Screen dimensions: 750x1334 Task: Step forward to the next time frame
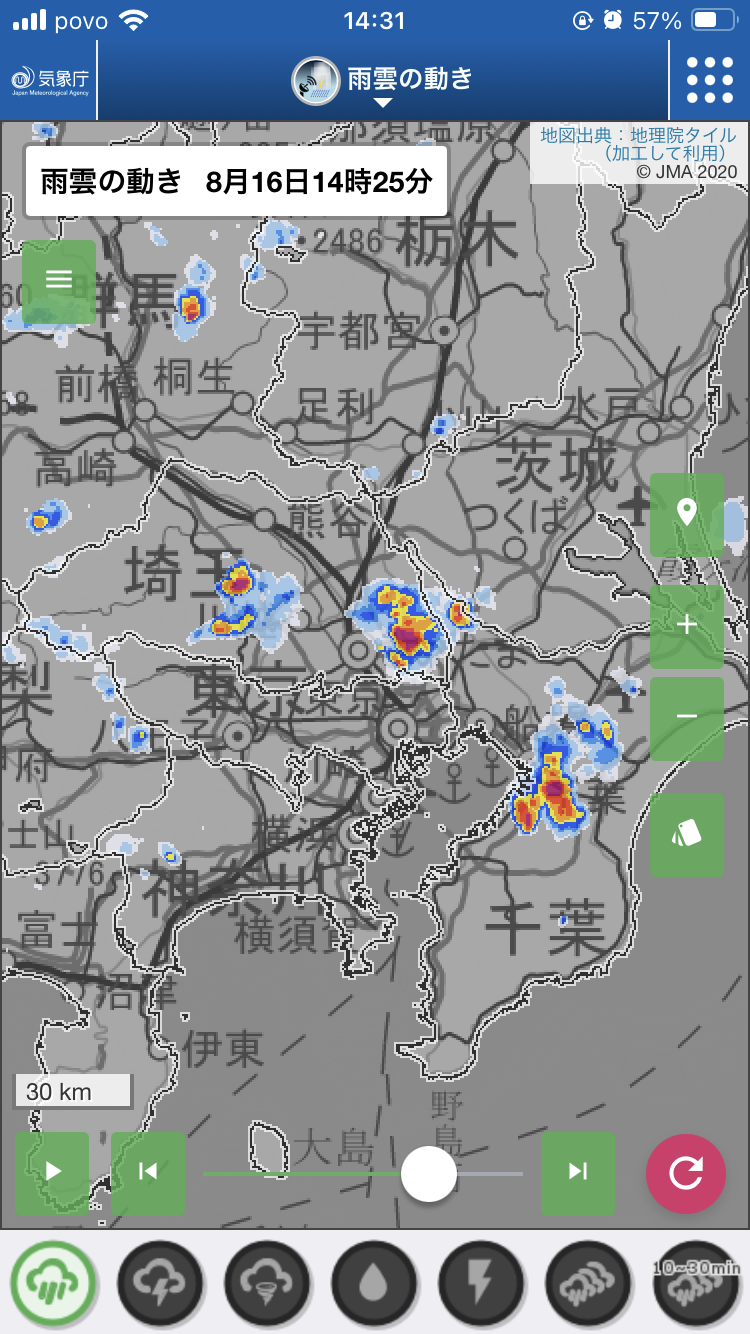578,1172
